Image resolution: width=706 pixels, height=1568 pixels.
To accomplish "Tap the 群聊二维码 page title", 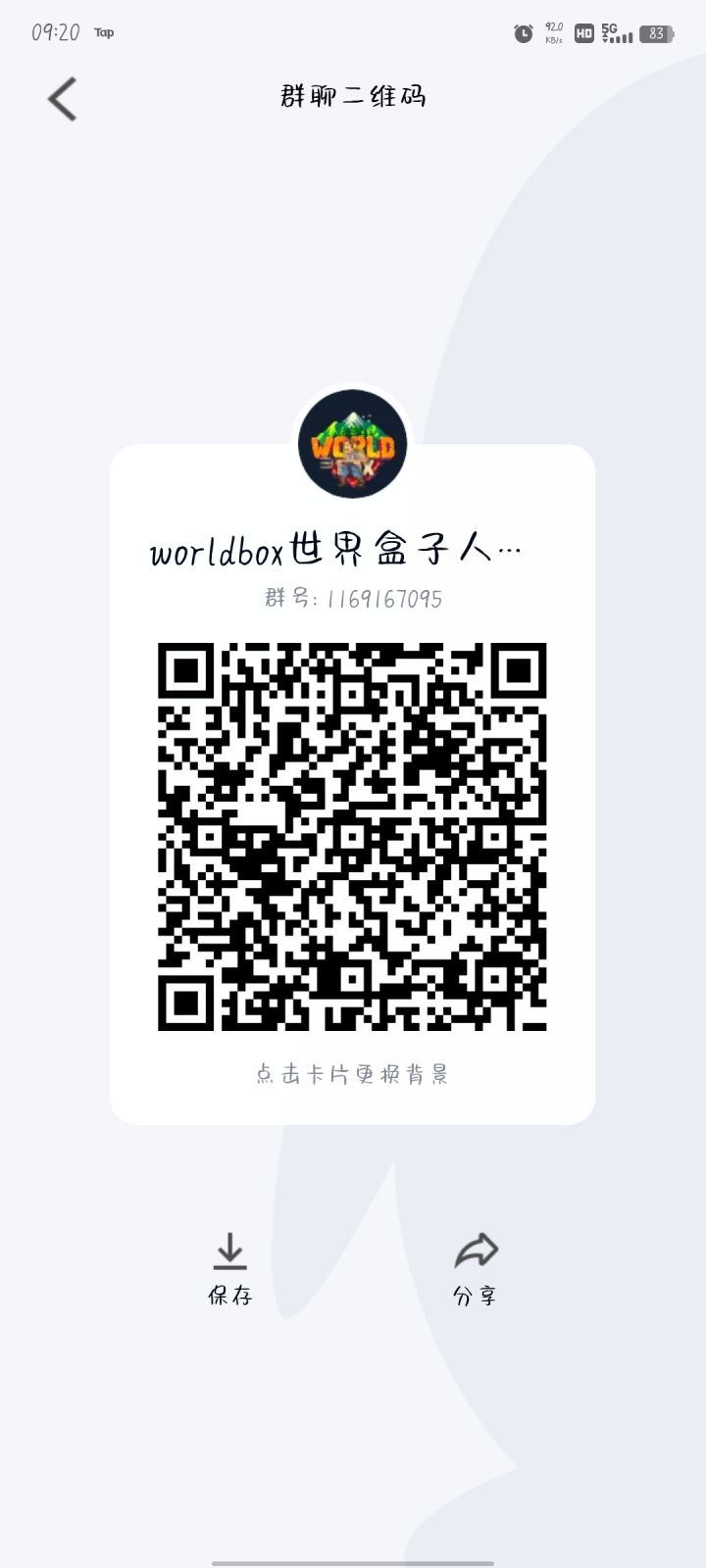I will point(351,96).
